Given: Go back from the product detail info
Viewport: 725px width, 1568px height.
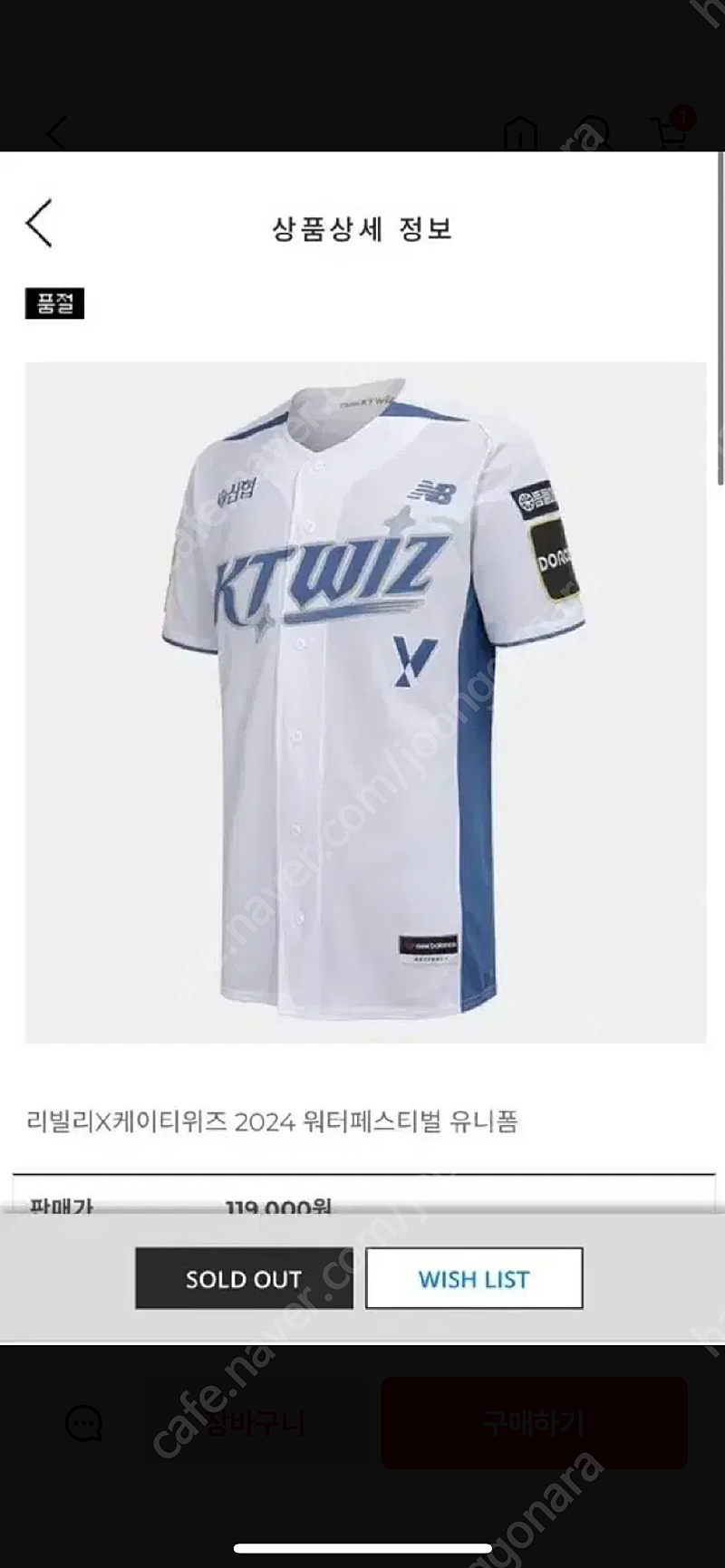Looking at the screenshot, I should tap(39, 223).
